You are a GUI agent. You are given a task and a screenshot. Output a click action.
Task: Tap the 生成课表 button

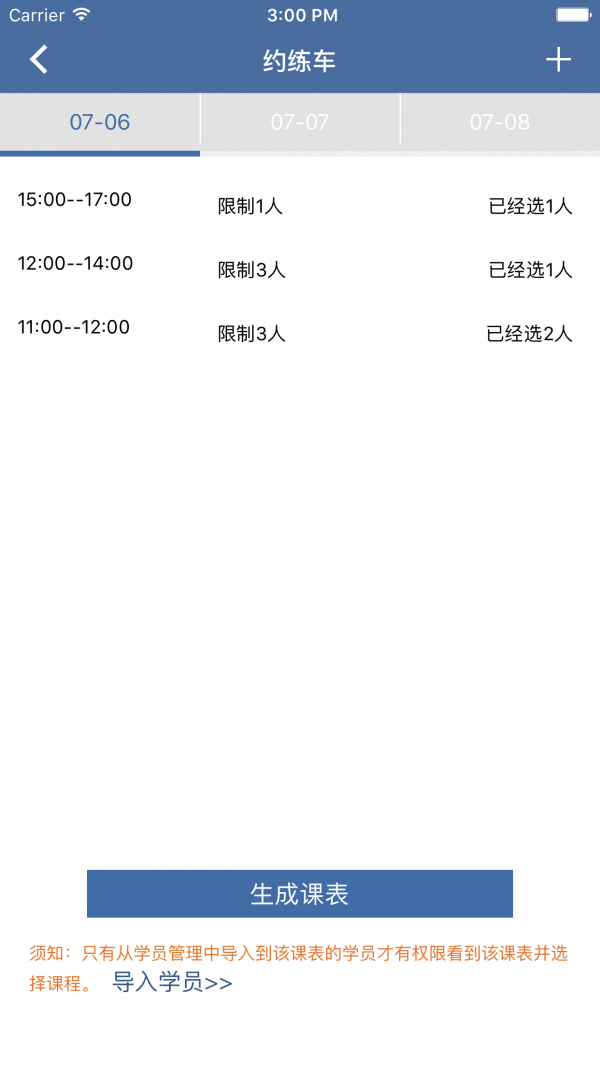point(300,893)
